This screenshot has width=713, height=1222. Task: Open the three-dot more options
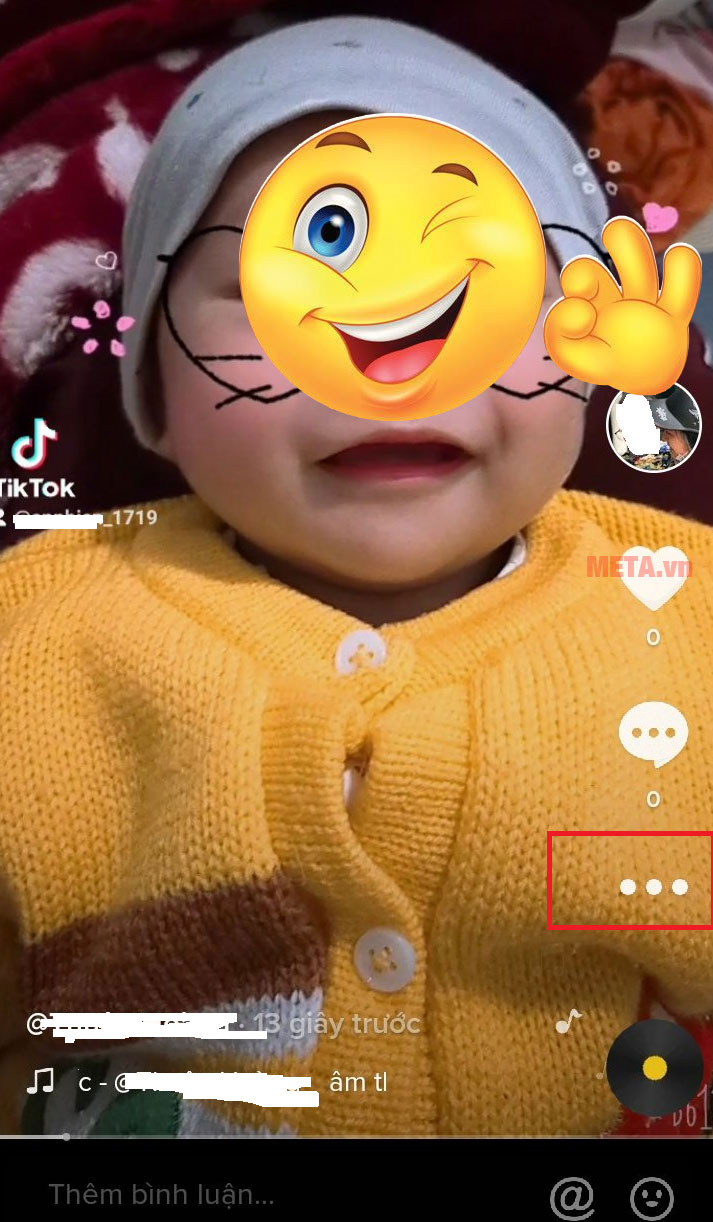coord(653,886)
